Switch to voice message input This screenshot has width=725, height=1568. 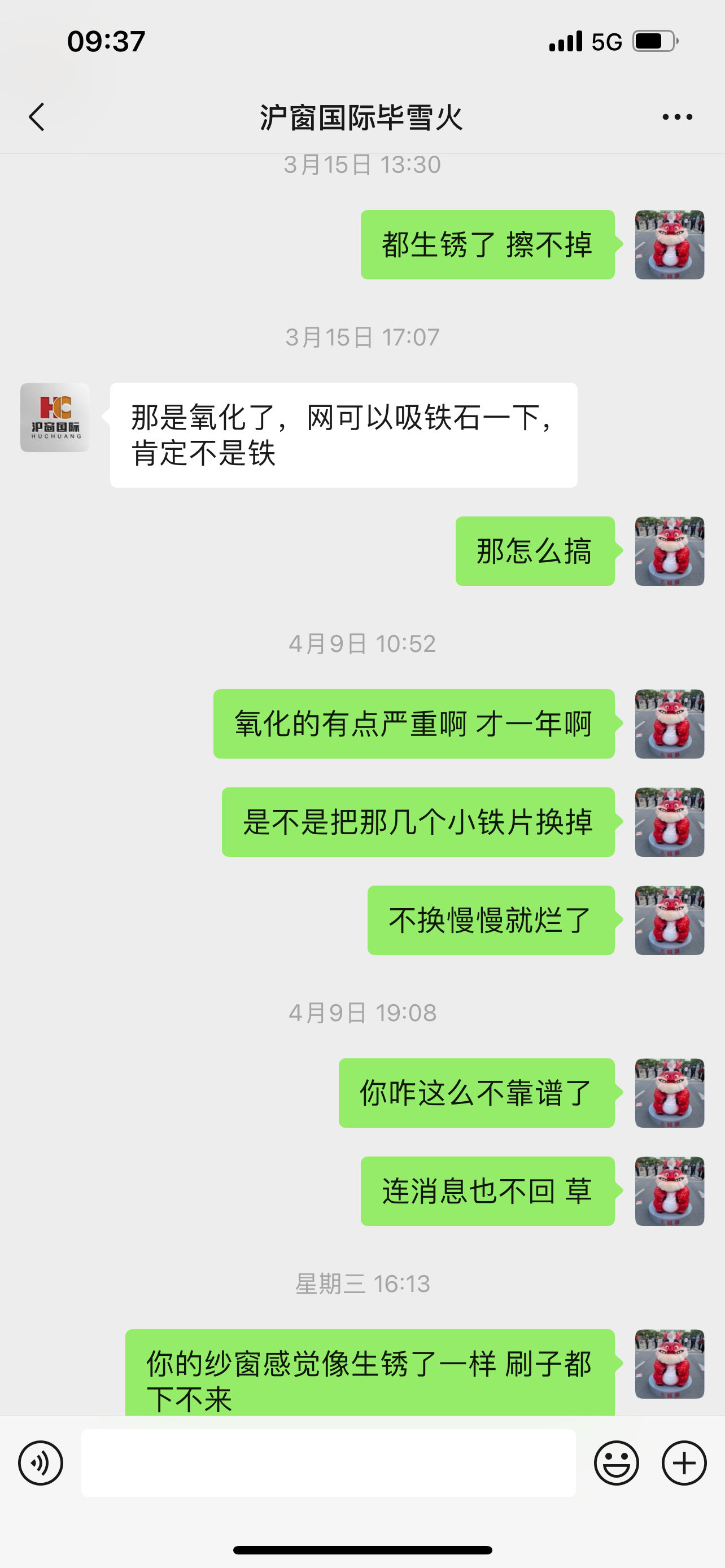[41, 1462]
